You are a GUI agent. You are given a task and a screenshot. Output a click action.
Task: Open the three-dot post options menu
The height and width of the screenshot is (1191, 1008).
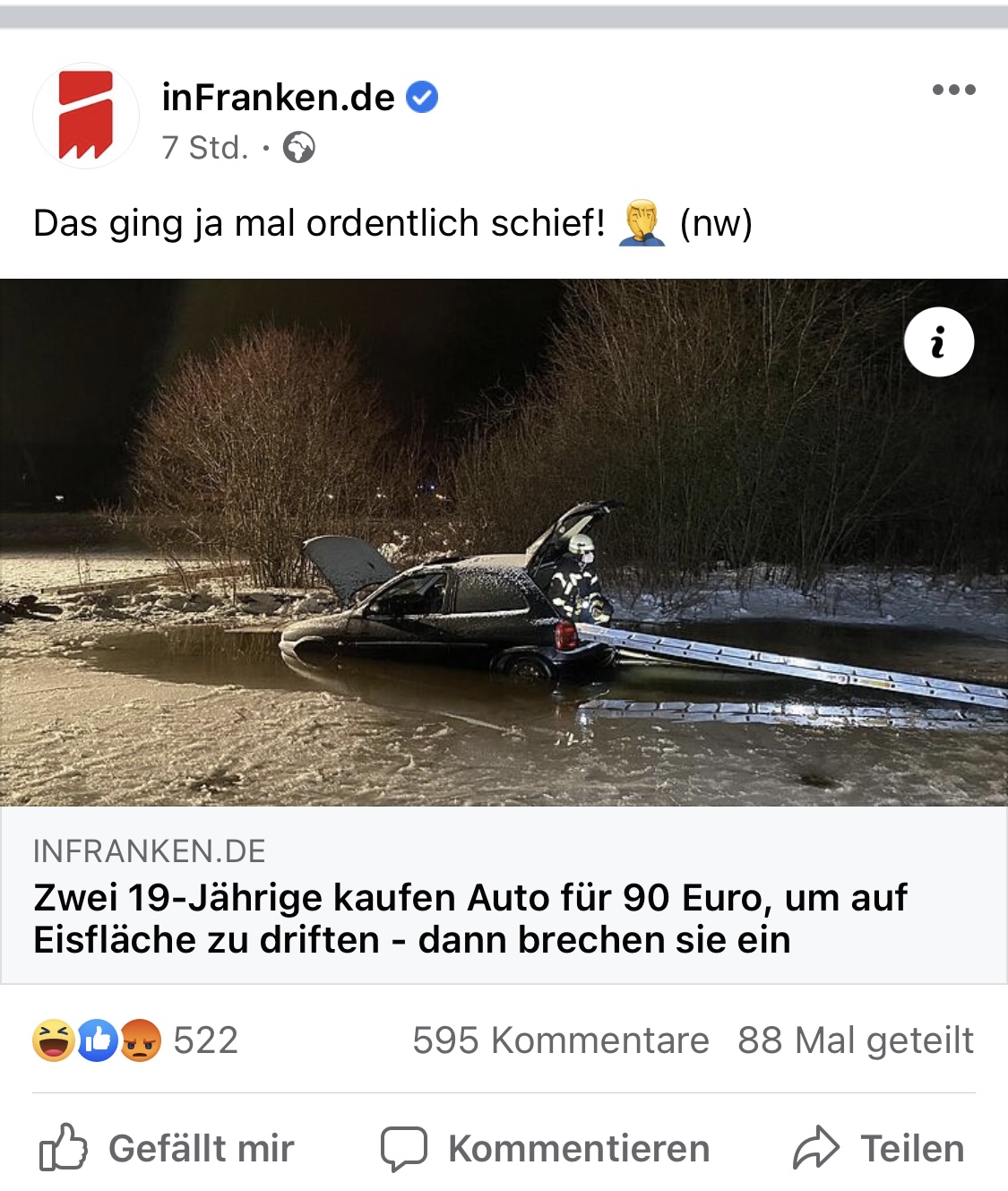coord(953,90)
